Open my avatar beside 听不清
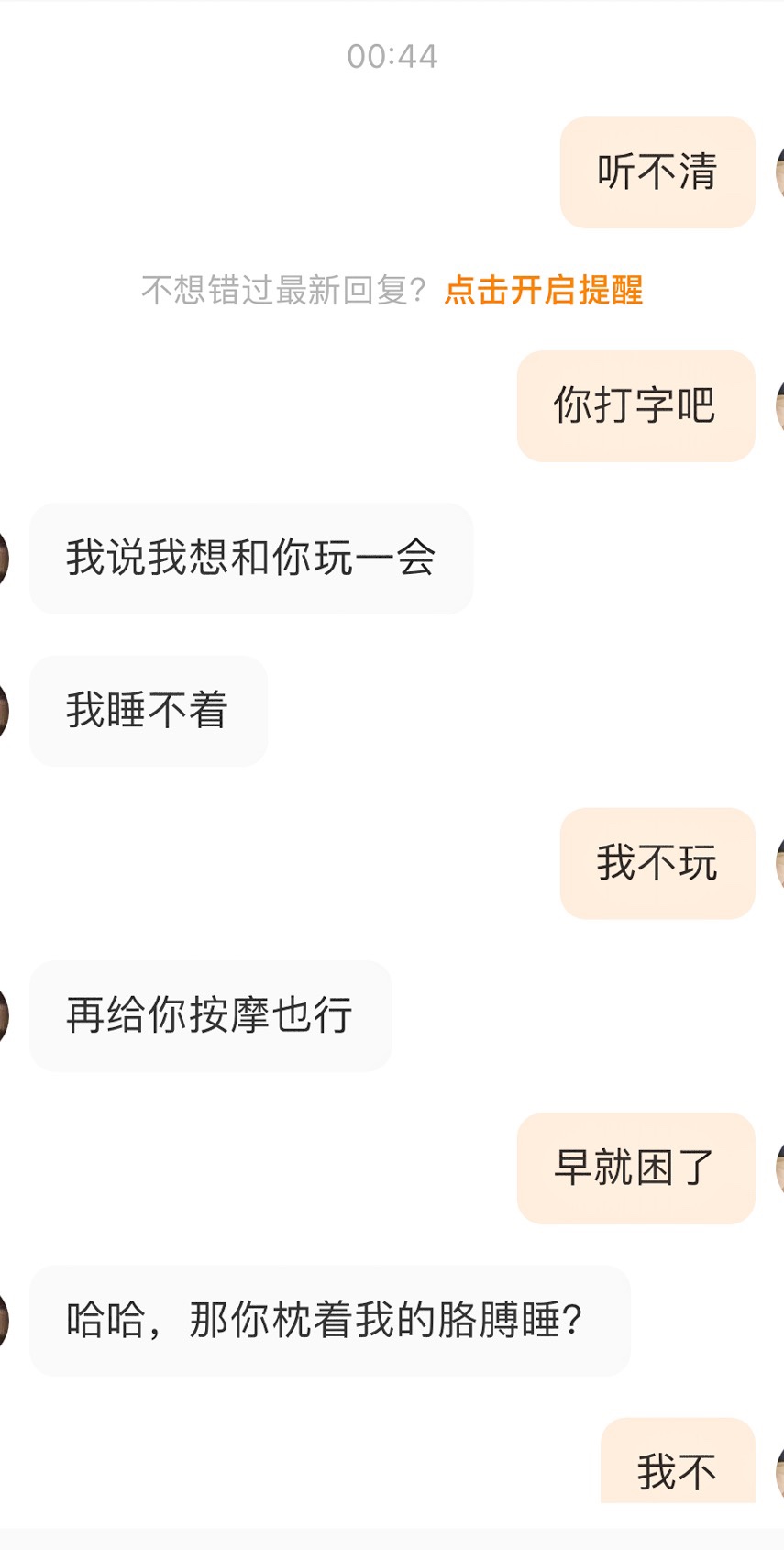 coord(779,172)
